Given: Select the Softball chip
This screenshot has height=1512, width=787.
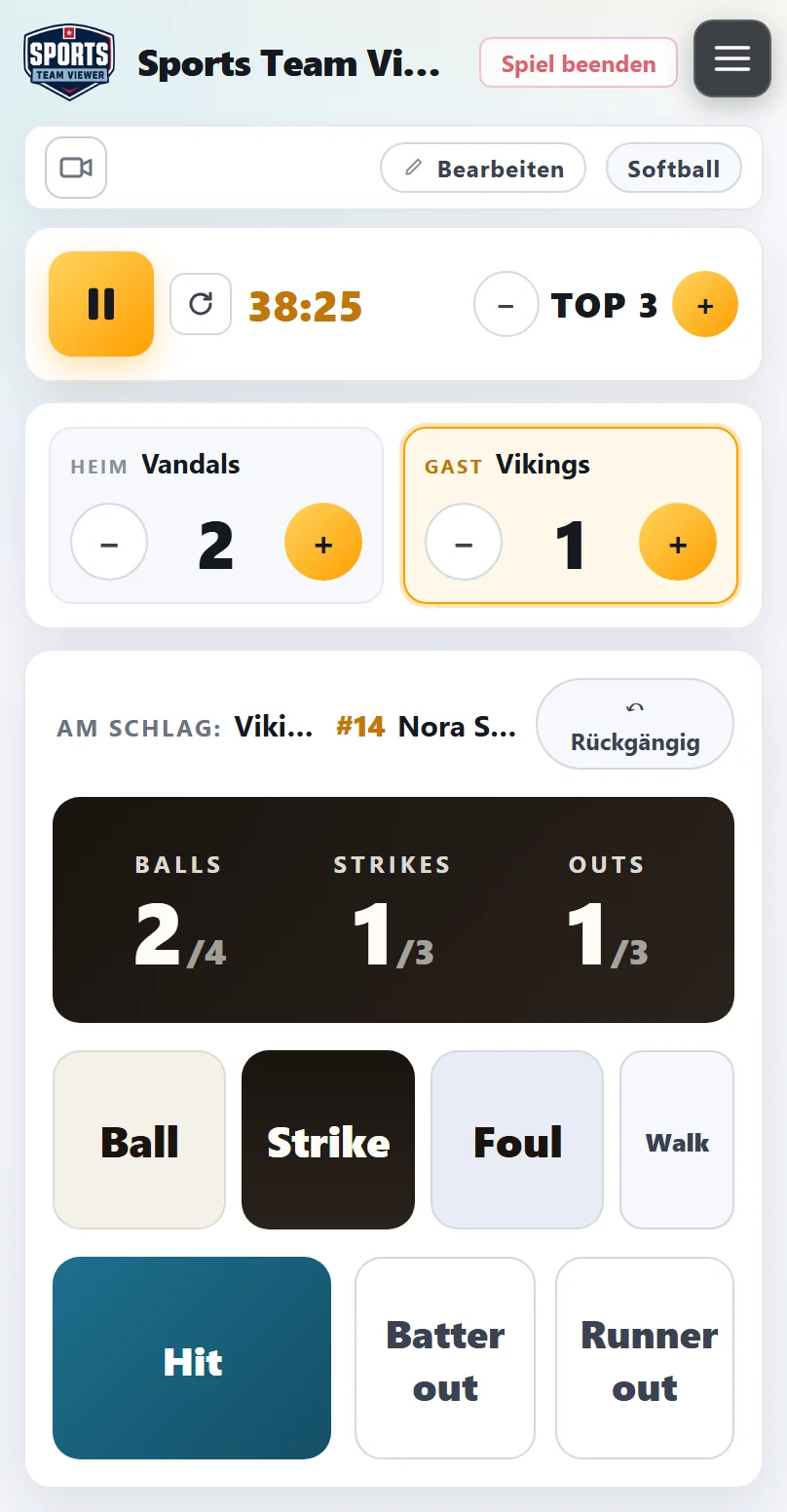Looking at the screenshot, I should tap(674, 169).
